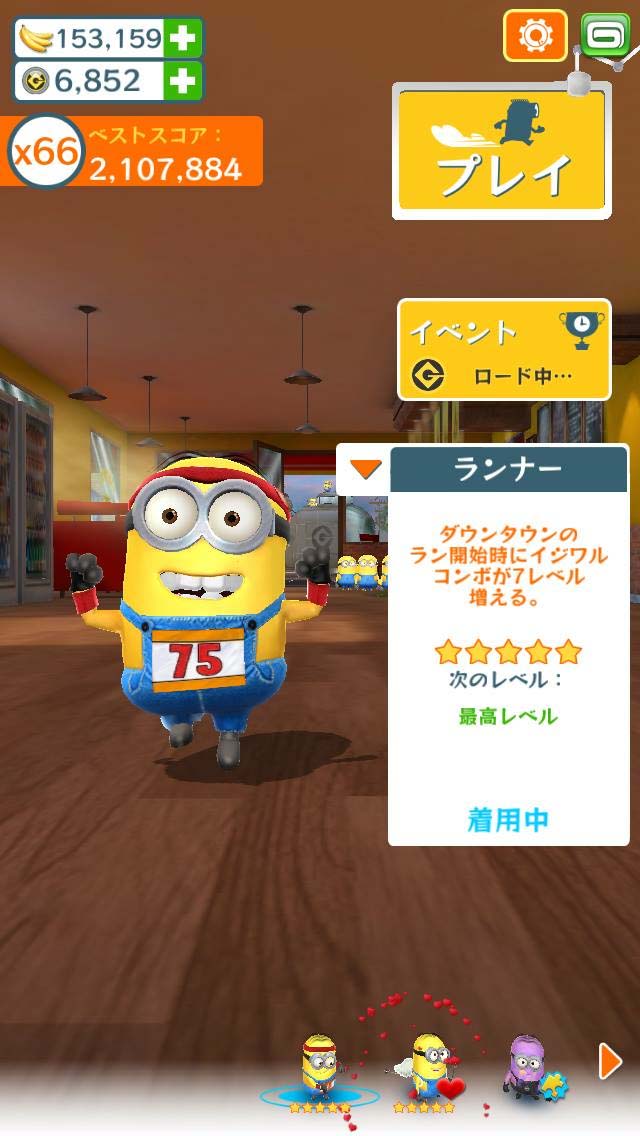Open the settings gear

[535, 35]
